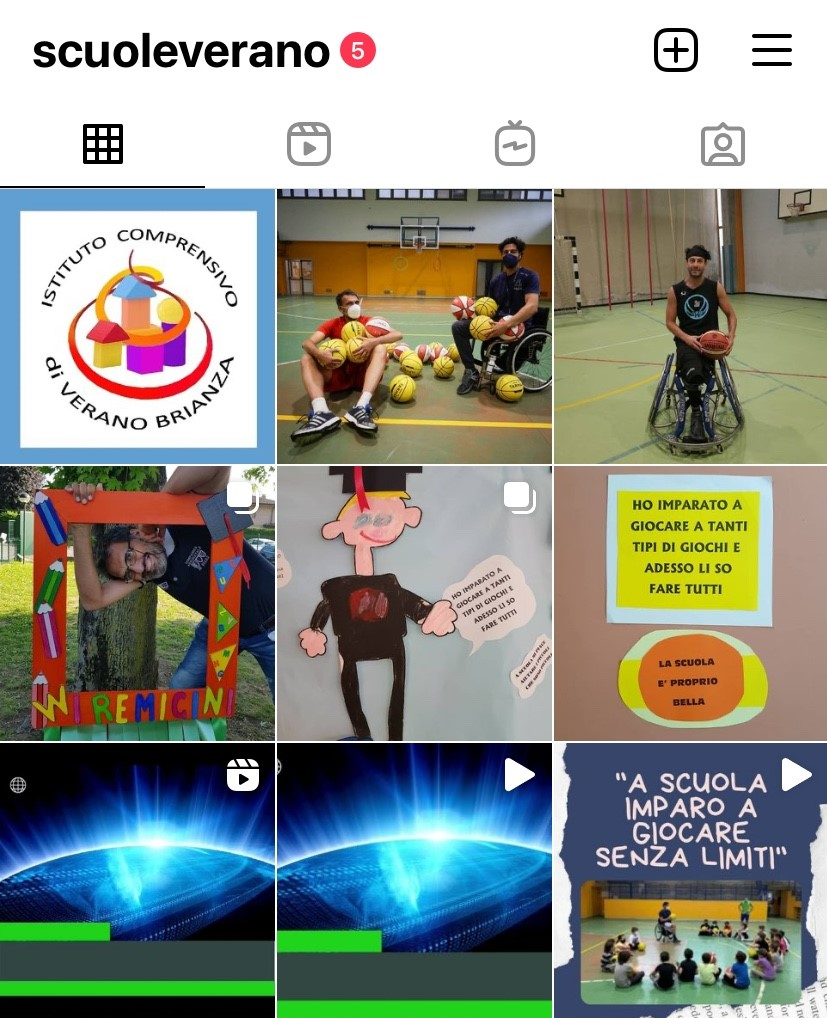Switch to the IGTV tab
Screen dimensions: 827x1018
(x=515, y=144)
